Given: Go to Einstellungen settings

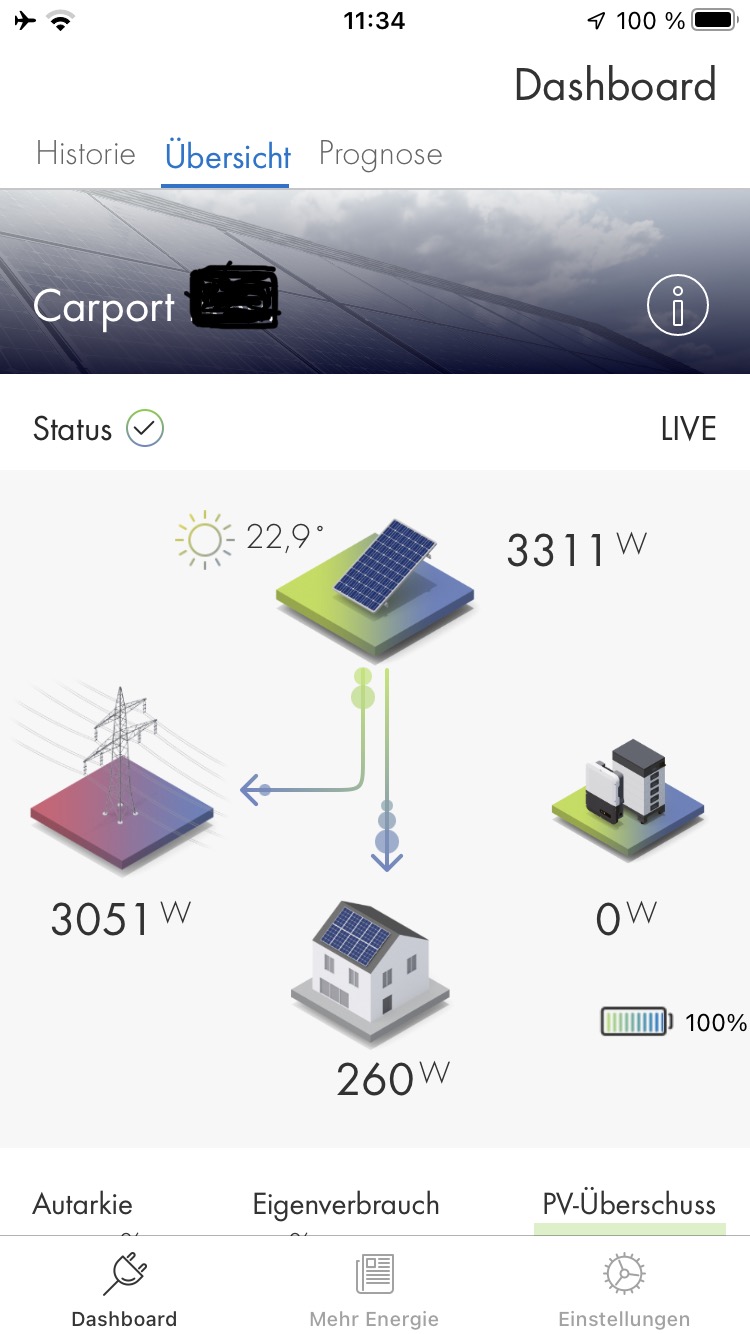Looking at the screenshot, I should pyautogui.click(x=624, y=1290).
